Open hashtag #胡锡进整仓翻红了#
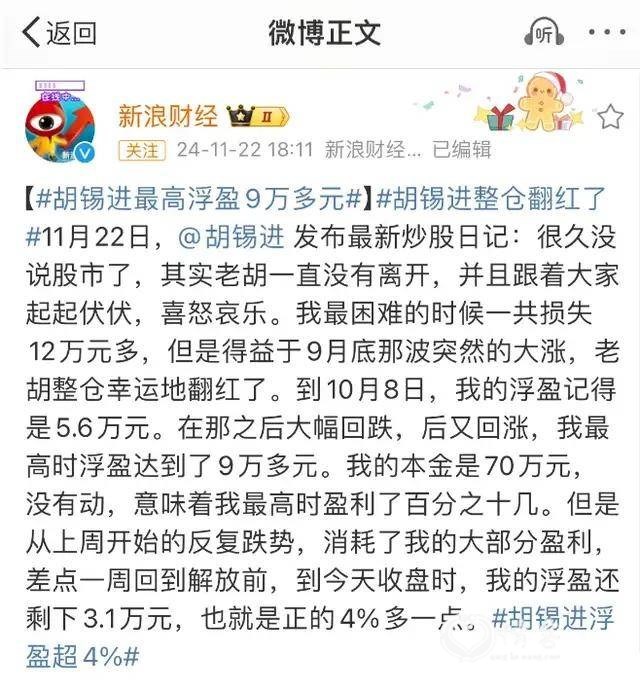The height and width of the screenshot is (691, 640). tap(490, 199)
